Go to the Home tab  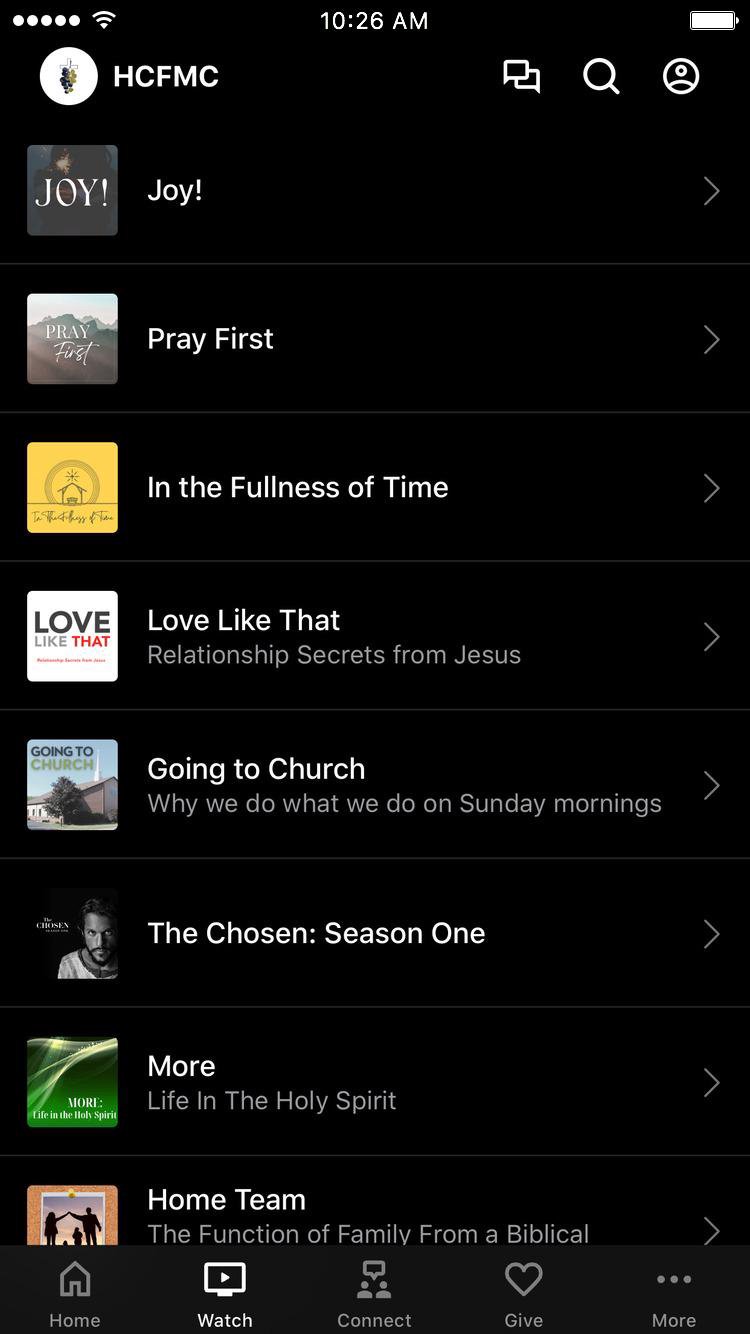[x=75, y=1293]
